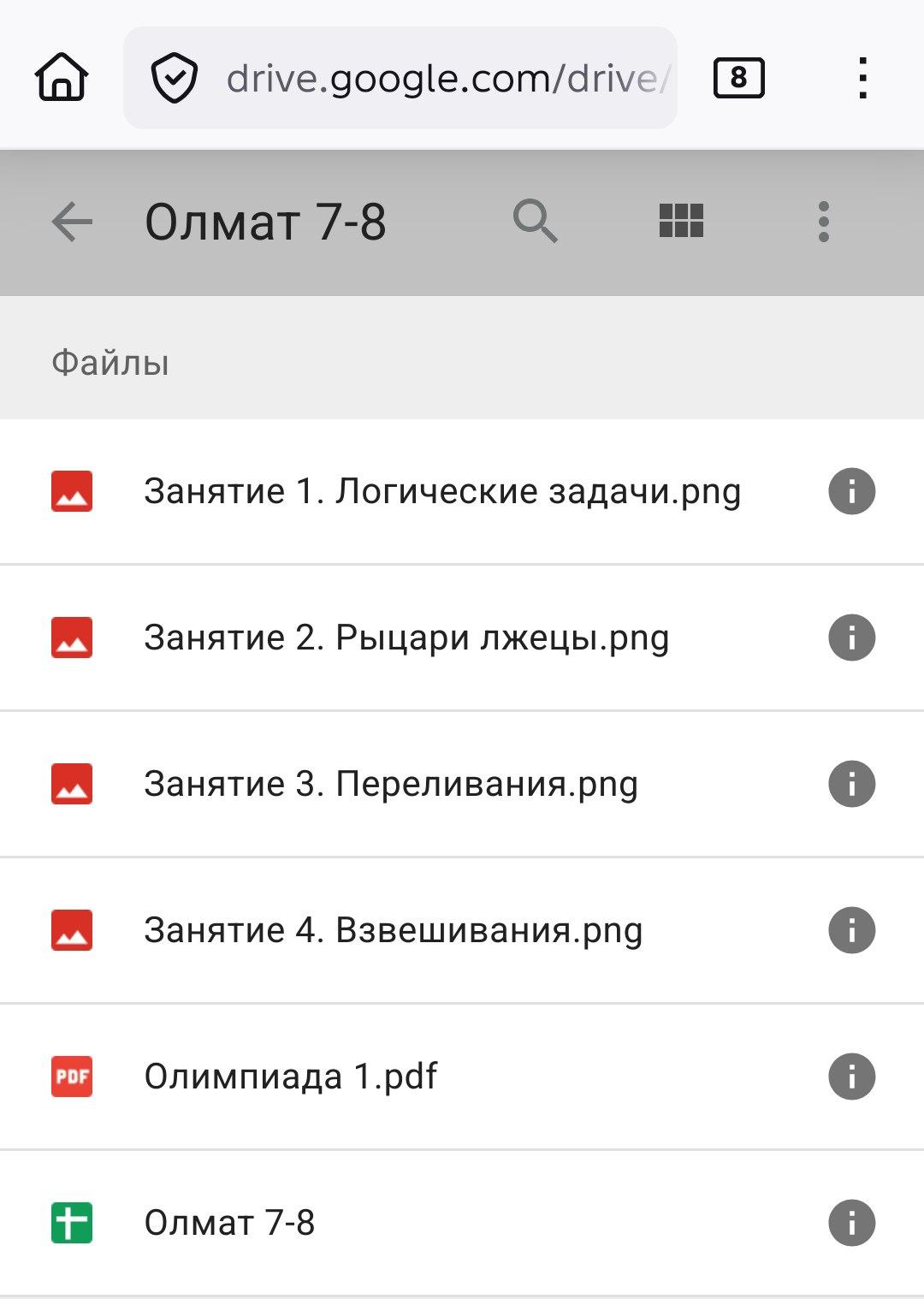Open the Олмат 7-8 spreadsheet
The height and width of the screenshot is (1299, 924).
click(x=231, y=1223)
